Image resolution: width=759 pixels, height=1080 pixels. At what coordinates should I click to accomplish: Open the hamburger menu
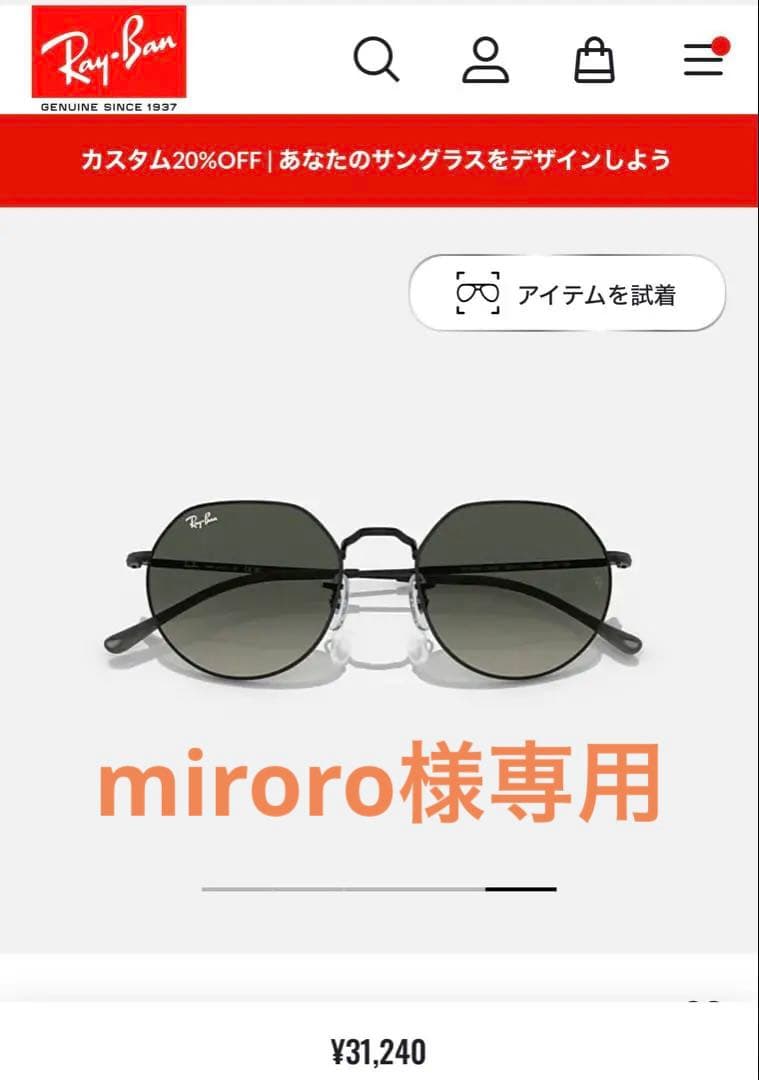click(x=704, y=60)
